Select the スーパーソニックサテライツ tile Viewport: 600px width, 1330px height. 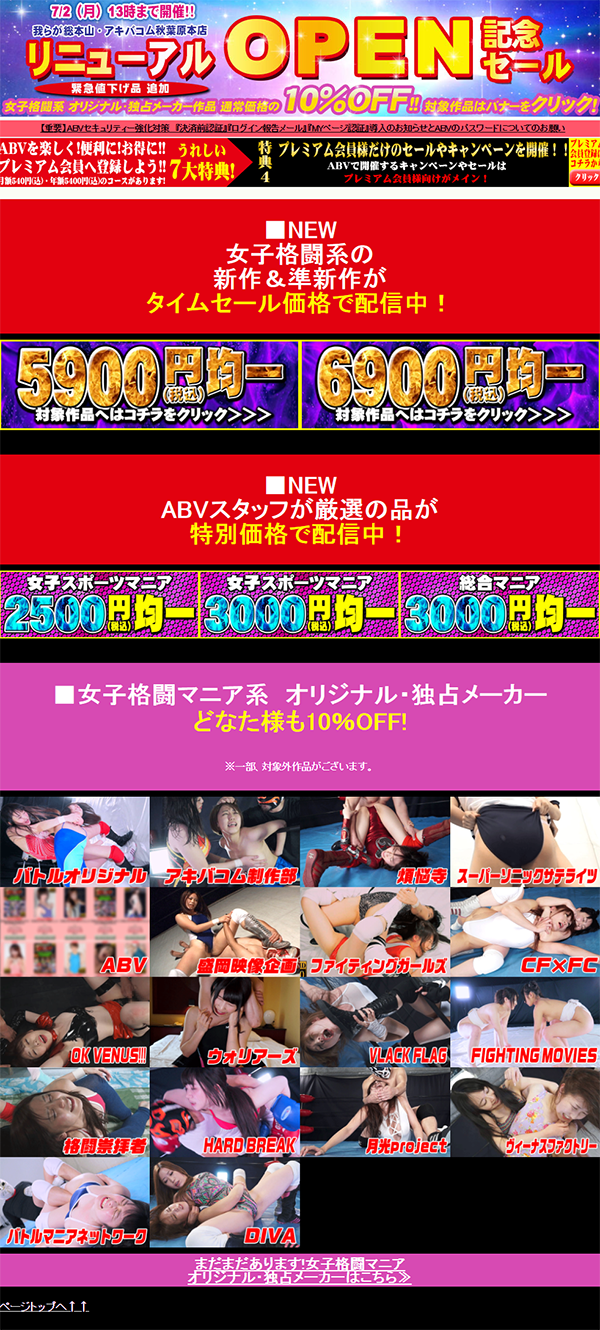click(525, 842)
